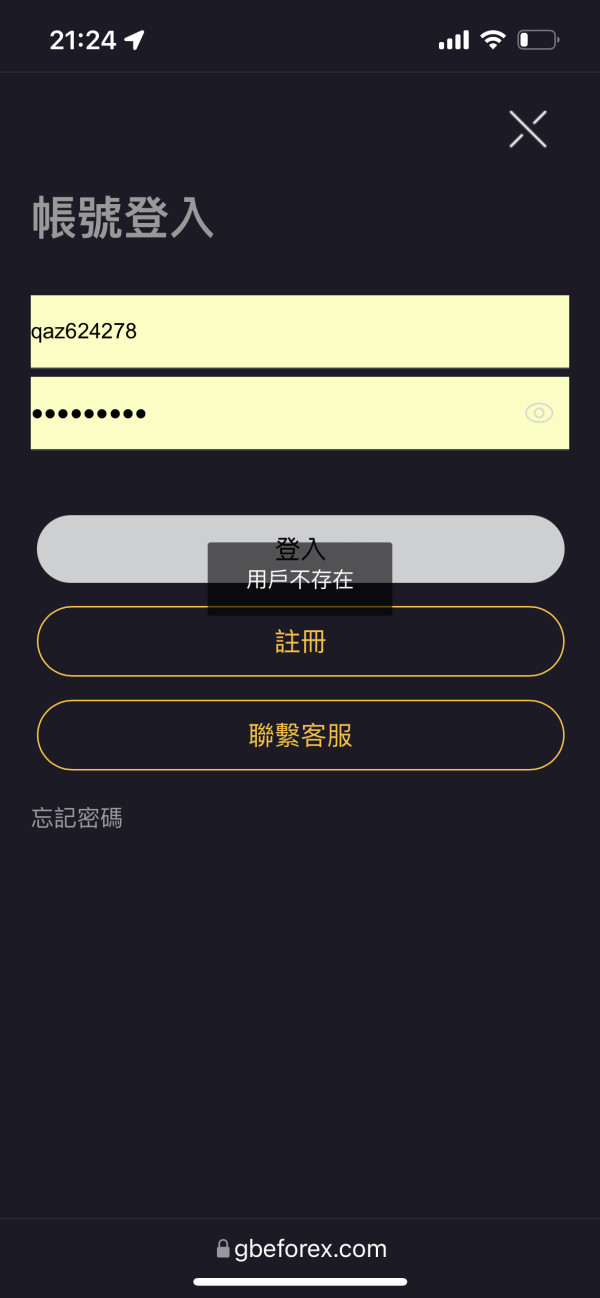This screenshot has height=1298, width=600.
Task: Open 註冊 to register an account
Action: point(300,641)
